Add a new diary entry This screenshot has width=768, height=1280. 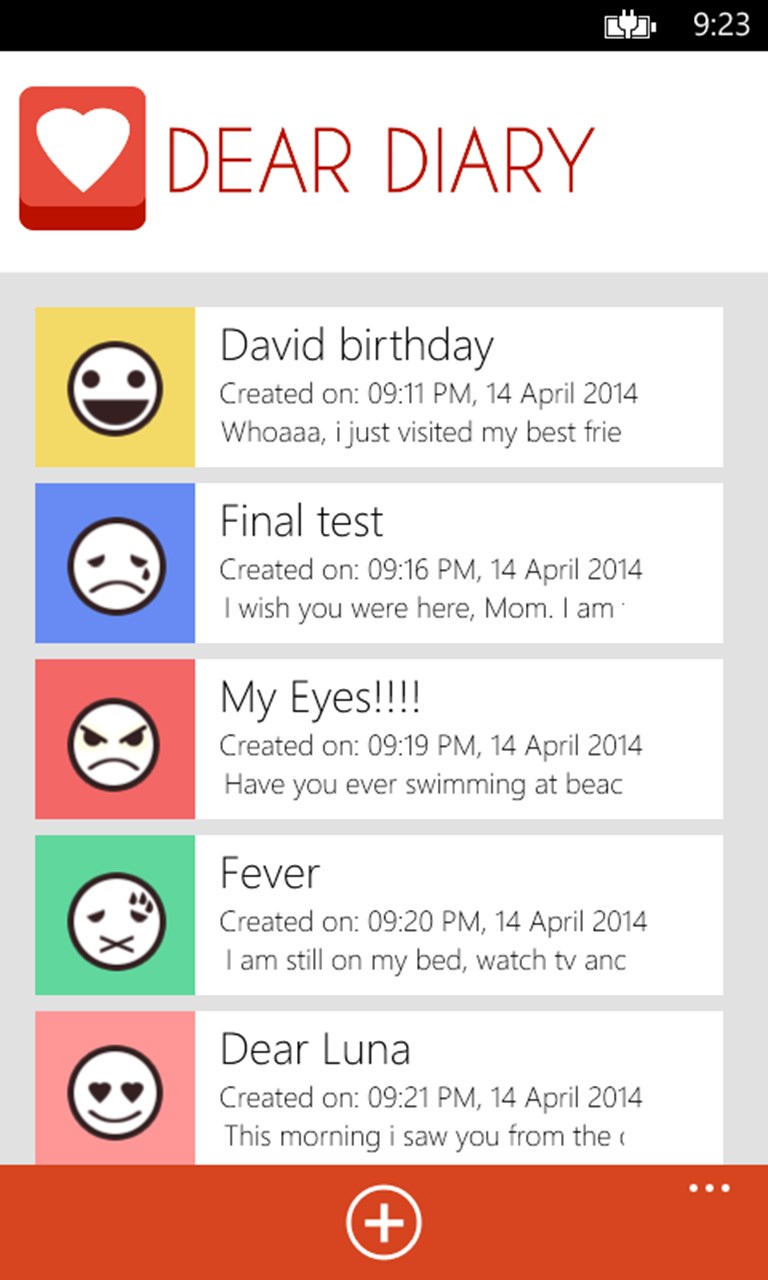(384, 1222)
